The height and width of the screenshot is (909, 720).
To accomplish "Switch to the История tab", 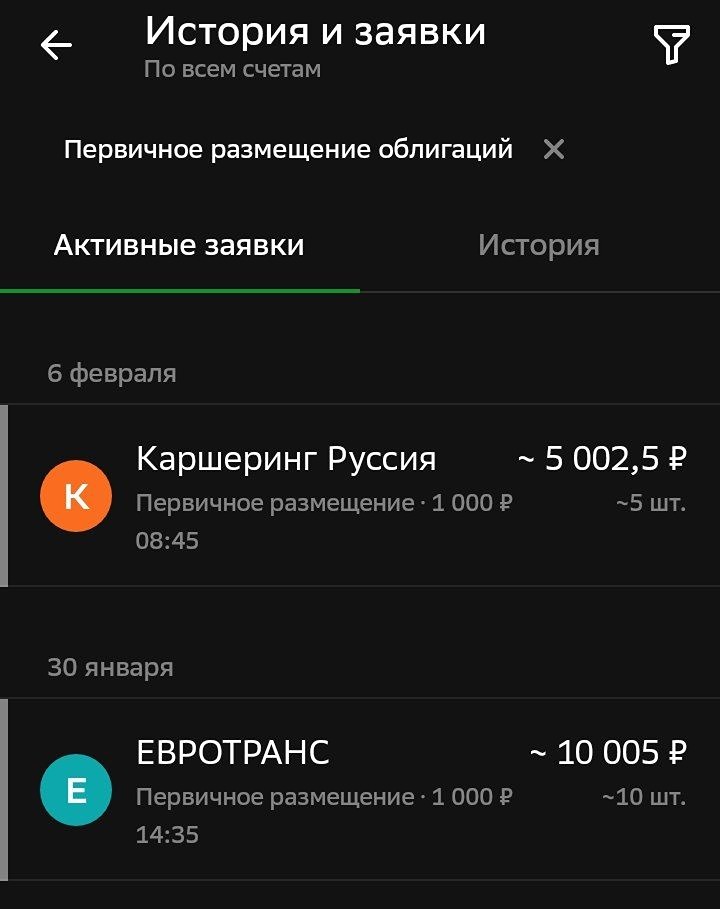I will coord(539,245).
